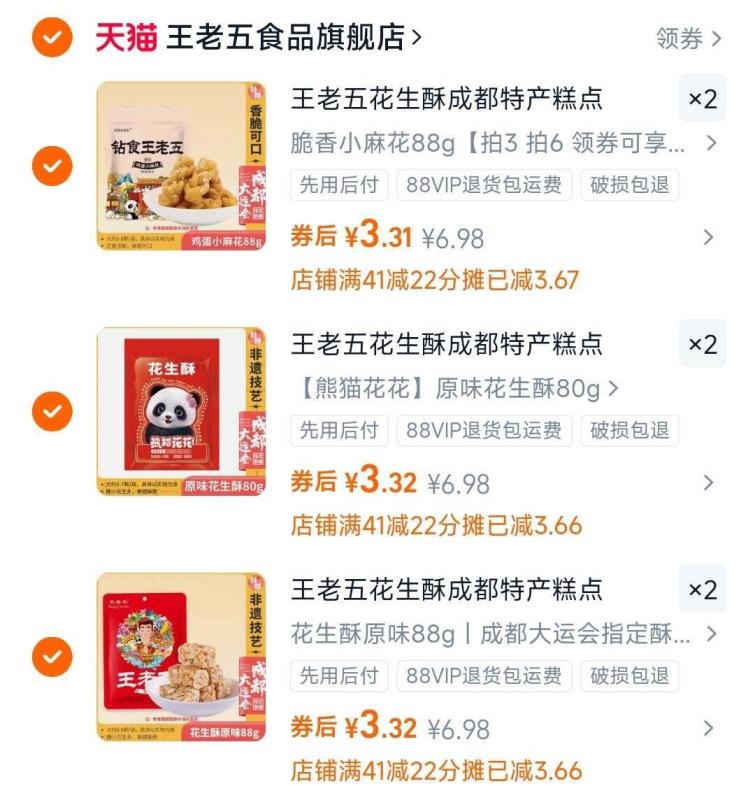Deselect the 花生酥原味88g item checkbox
This screenshot has height=800, width=755.
click(x=52, y=657)
